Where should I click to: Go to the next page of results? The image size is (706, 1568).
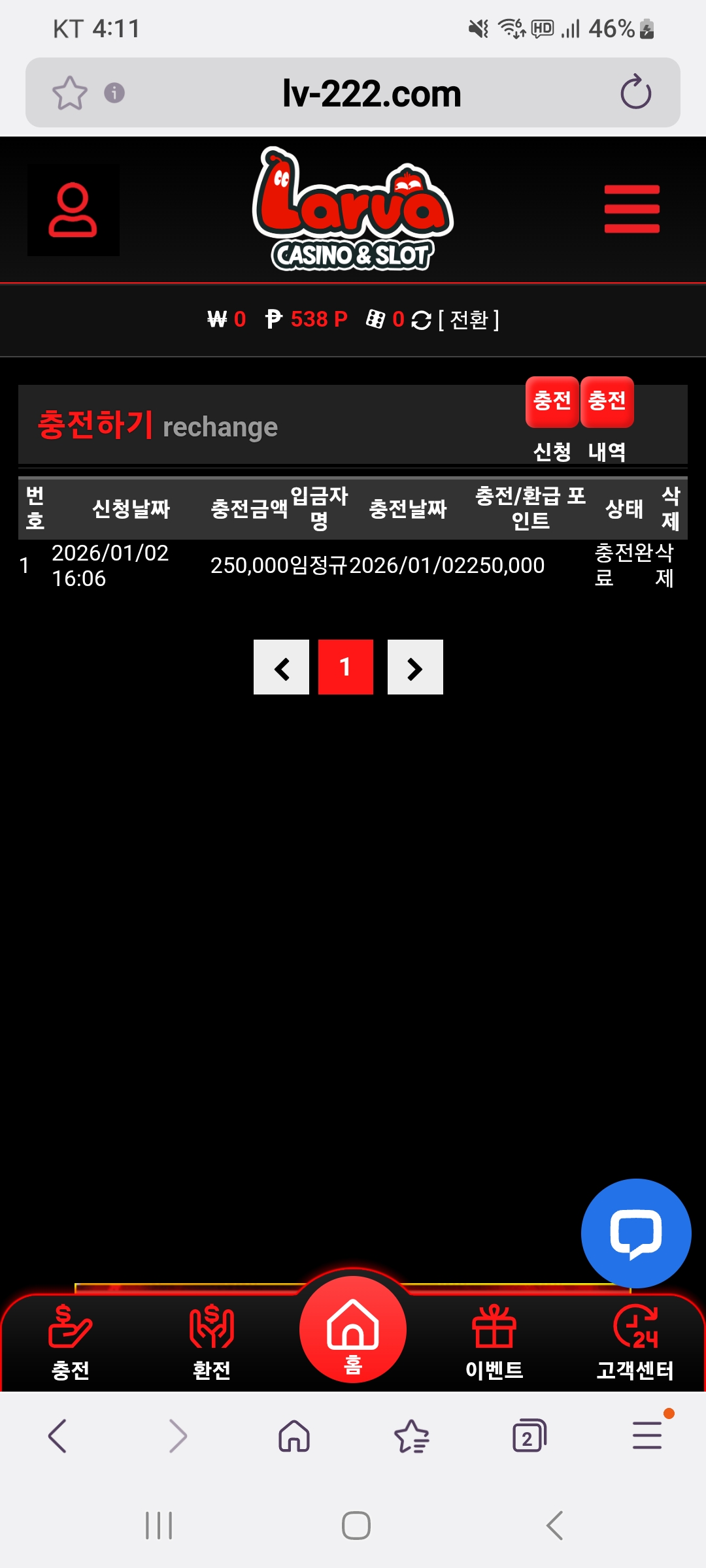click(415, 667)
